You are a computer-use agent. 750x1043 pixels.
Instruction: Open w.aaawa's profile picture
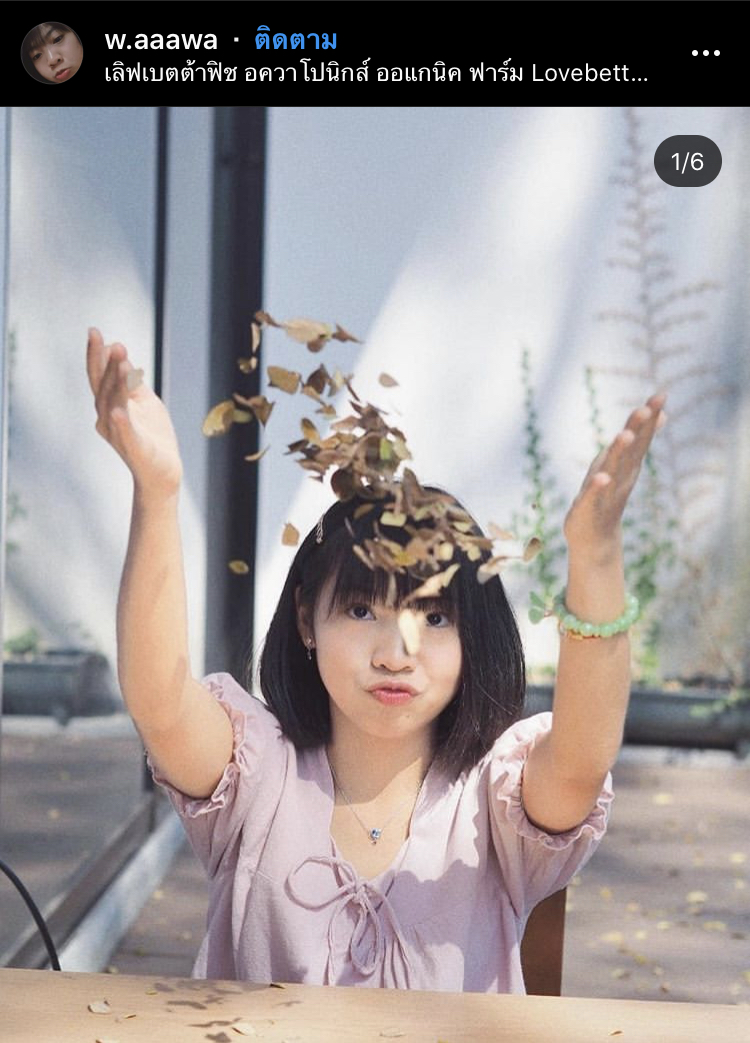tap(52, 53)
